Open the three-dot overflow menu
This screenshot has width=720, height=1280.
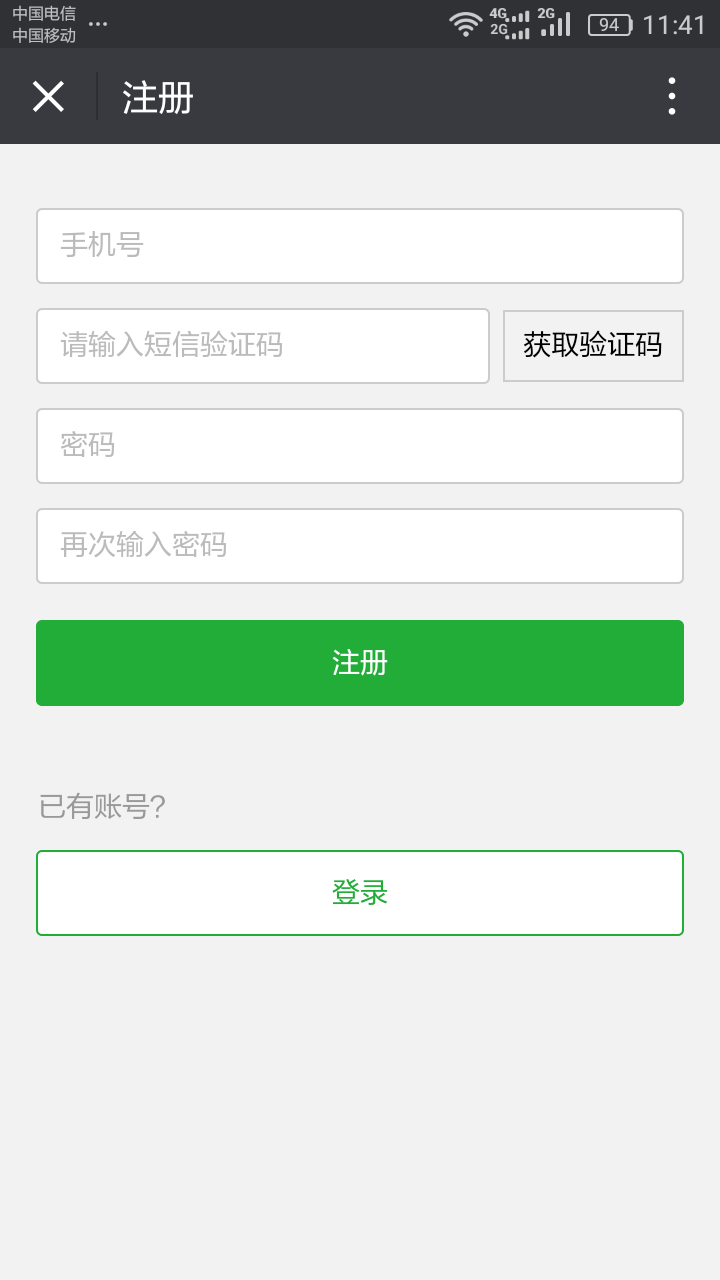click(x=671, y=97)
